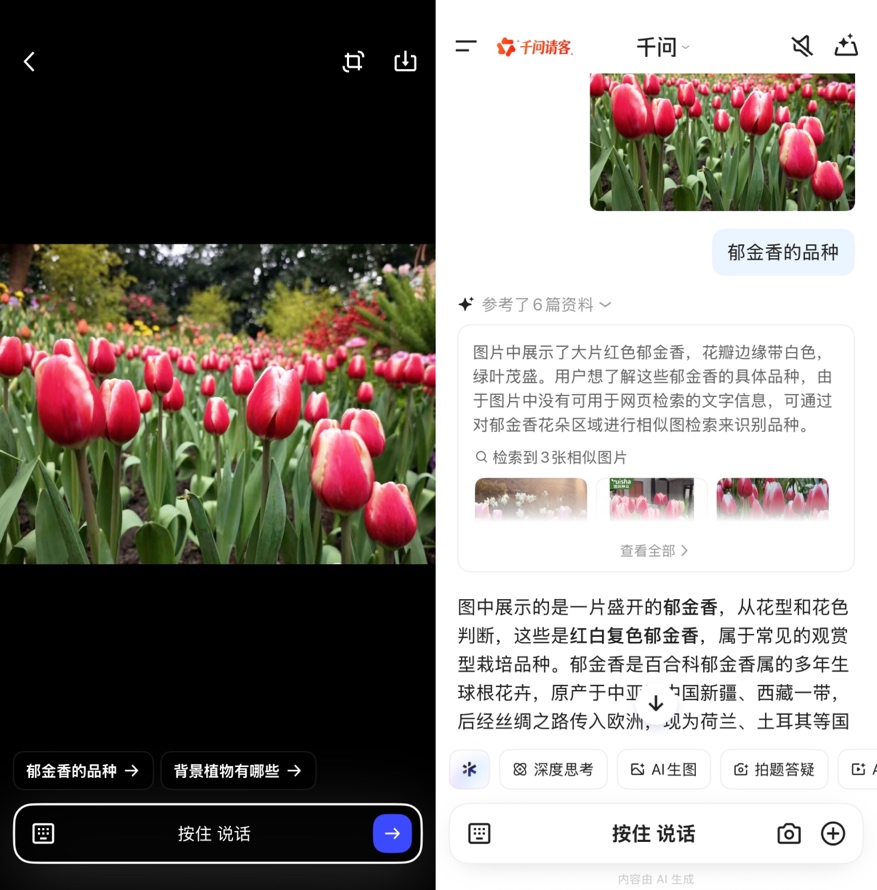Open the plus attachment menu
The height and width of the screenshot is (890, 877).
click(x=833, y=833)
